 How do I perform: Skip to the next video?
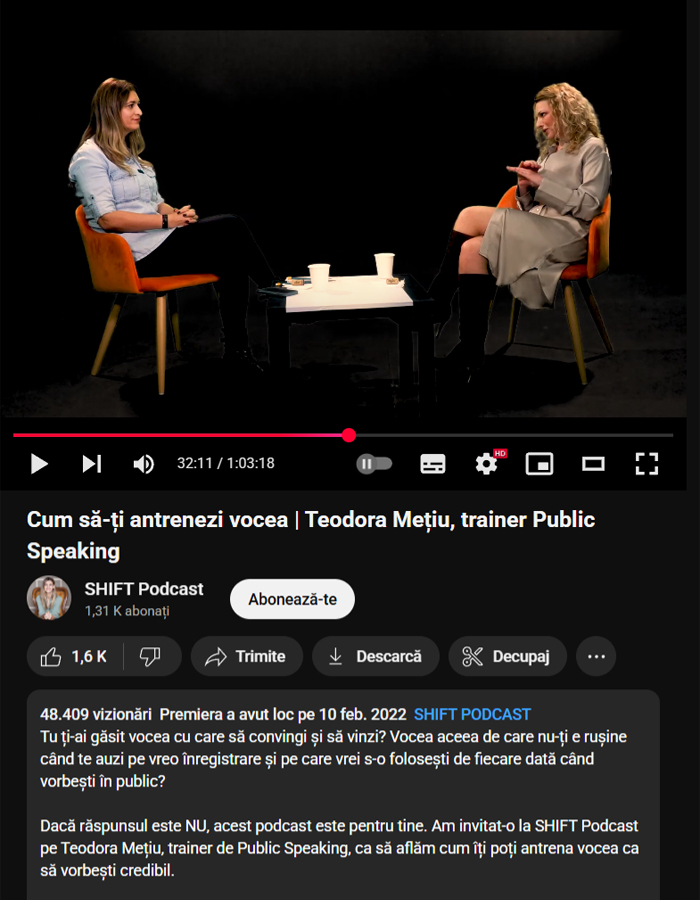click(x=91, y=463)
